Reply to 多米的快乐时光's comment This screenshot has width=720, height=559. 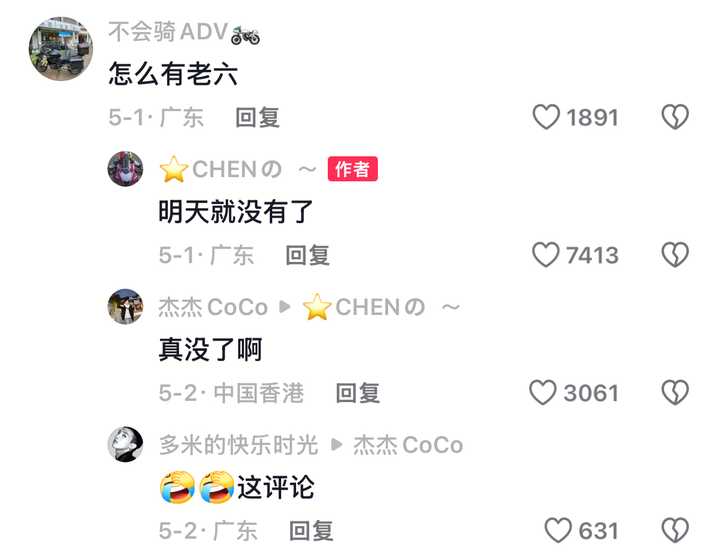click(x=311, y=530)
